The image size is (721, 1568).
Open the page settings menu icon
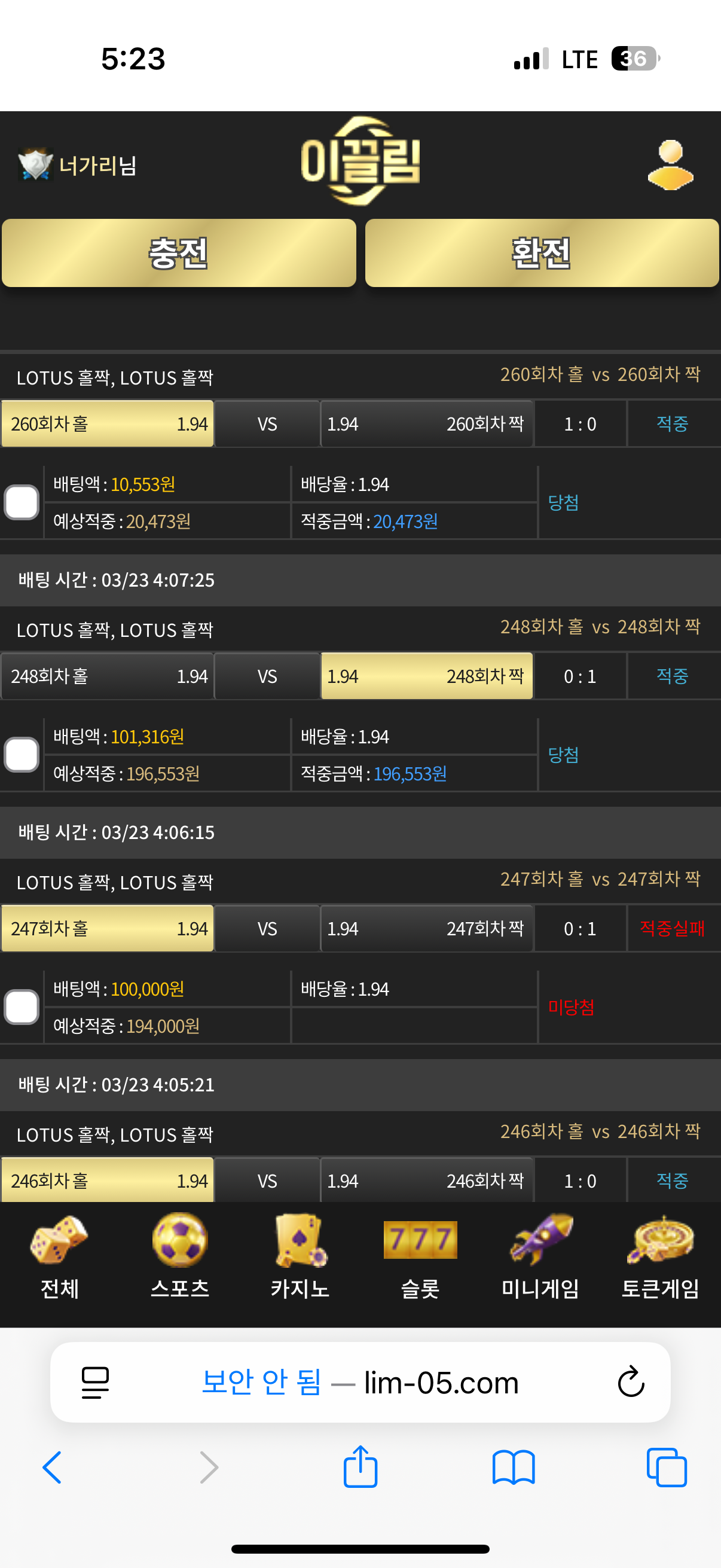[96, 1383]
